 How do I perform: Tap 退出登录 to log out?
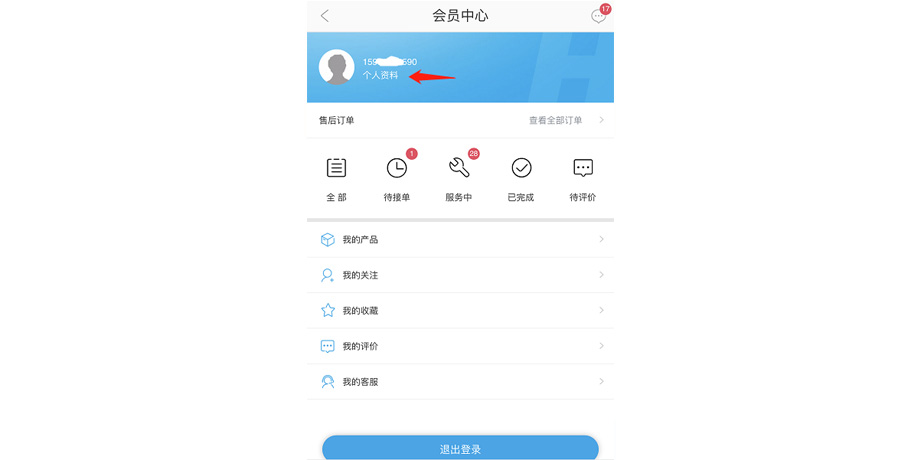click(460, 448)
